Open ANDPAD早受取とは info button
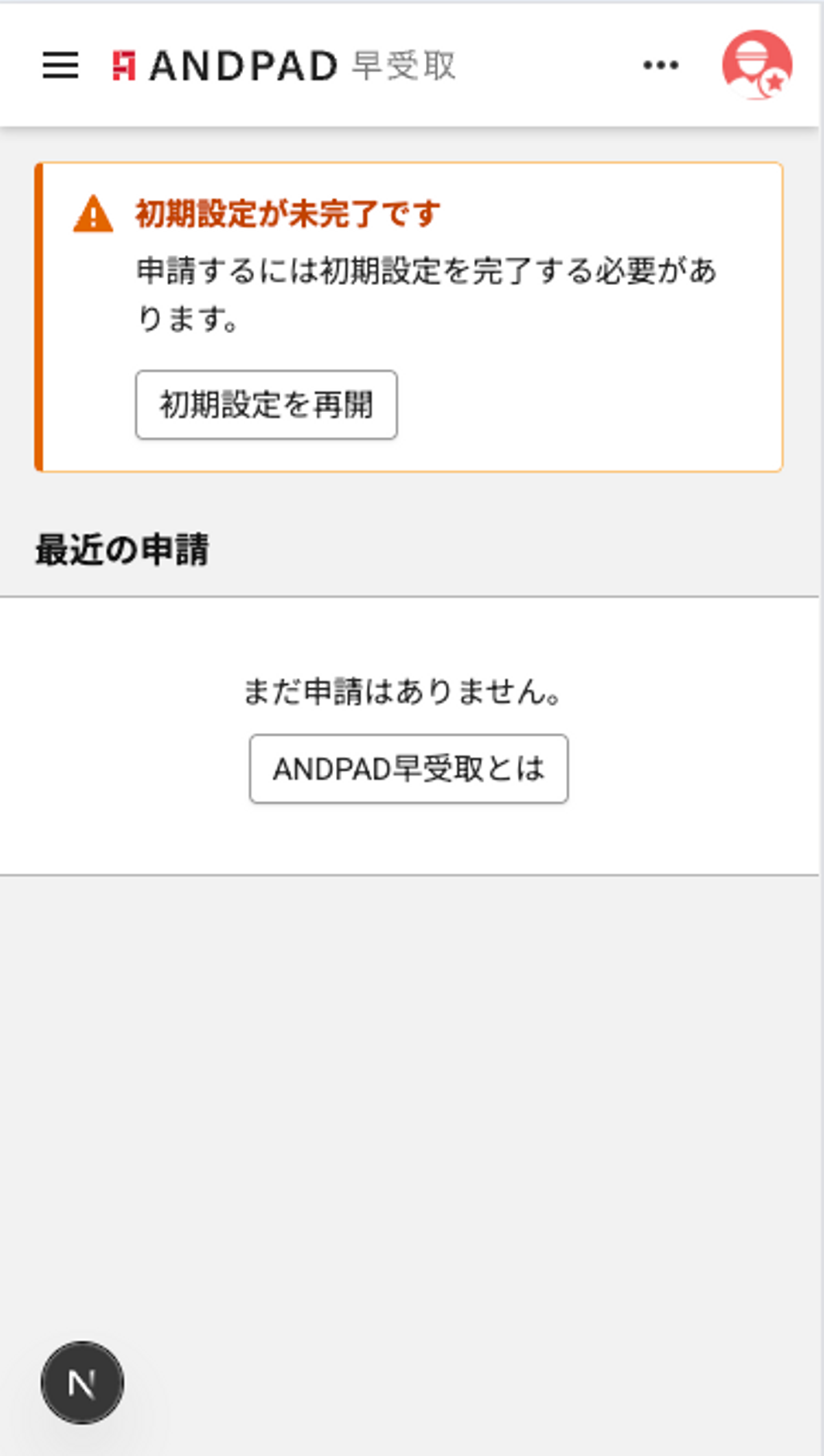Screen dimensions: 824x1456 (409, 768)
